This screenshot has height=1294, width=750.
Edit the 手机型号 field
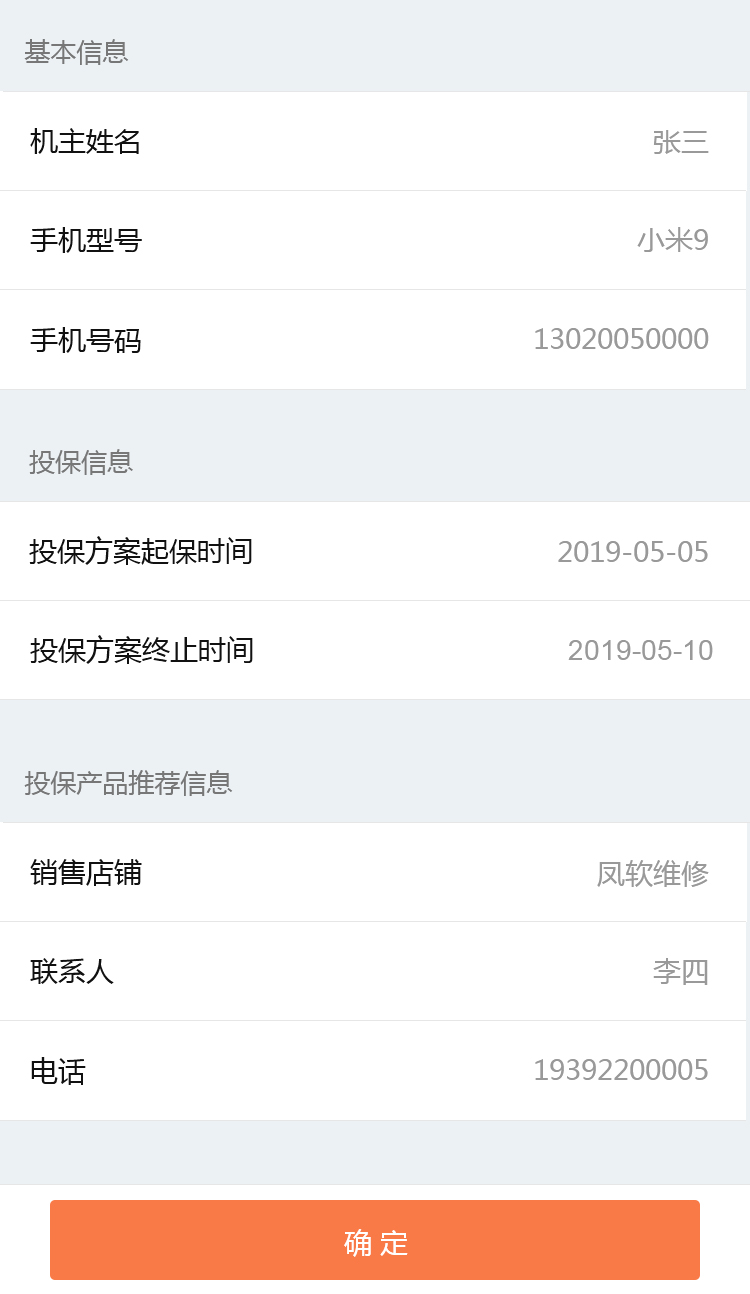(672, 241)
